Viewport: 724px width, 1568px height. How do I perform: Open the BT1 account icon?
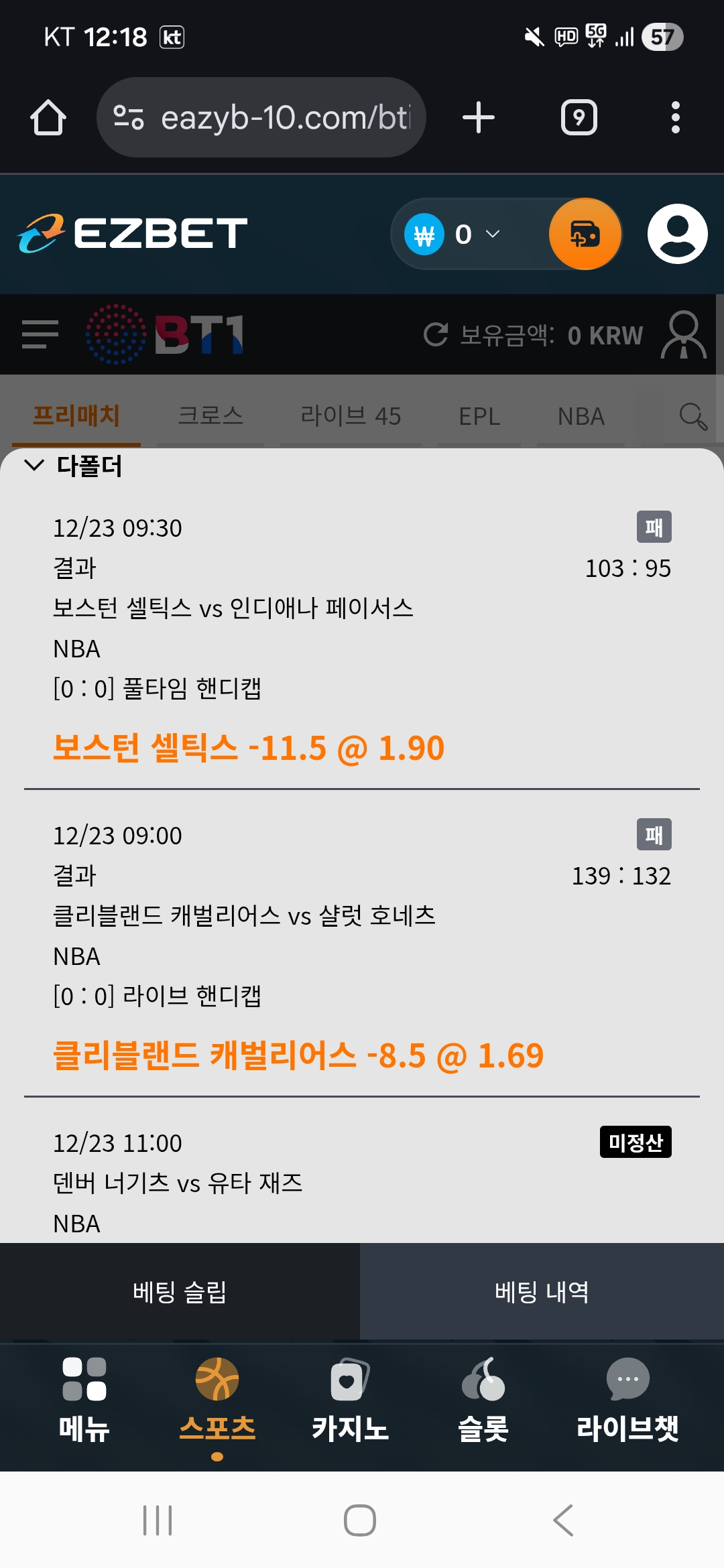pyautogui.click(x=683, y=334)
